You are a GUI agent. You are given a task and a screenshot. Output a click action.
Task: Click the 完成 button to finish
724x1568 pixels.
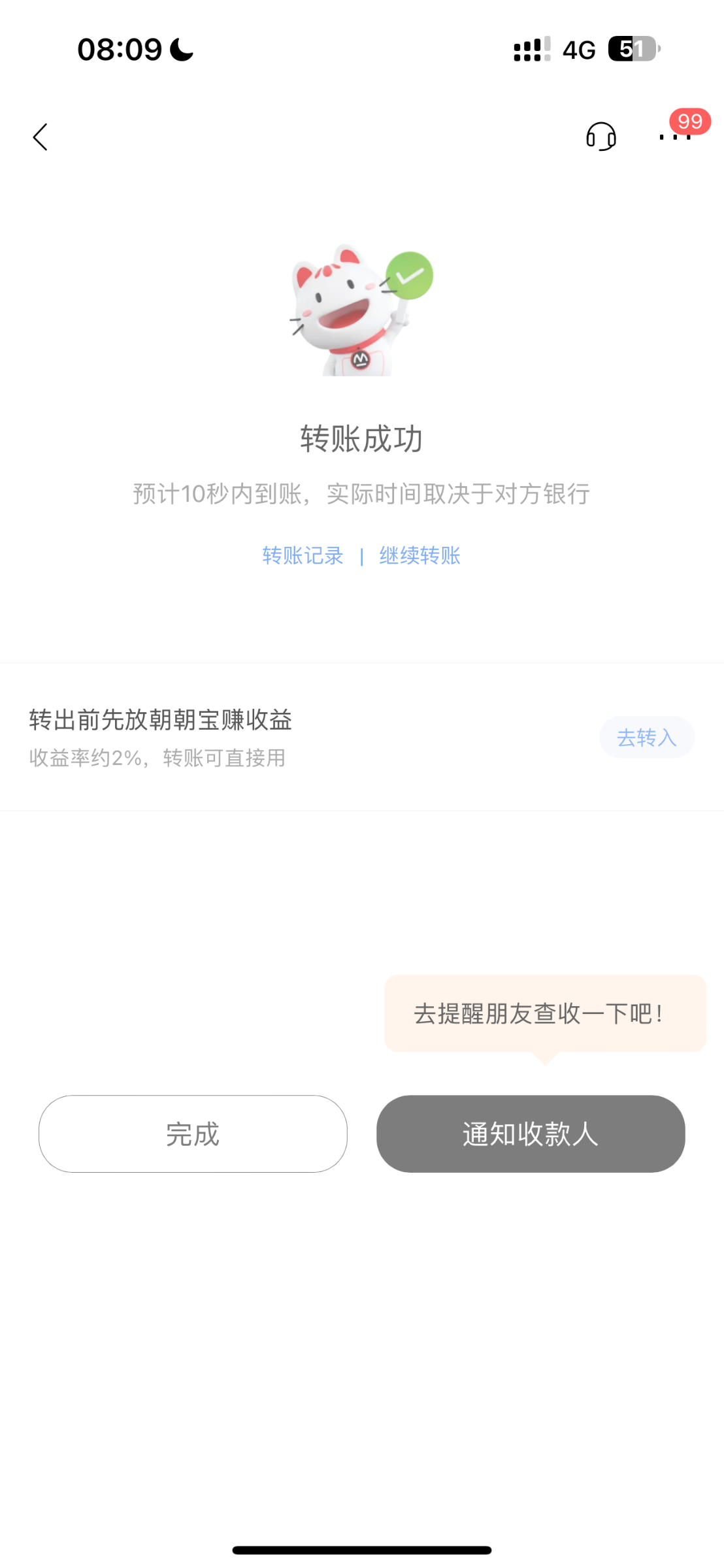pyautogui.click(x=193, y=1134)
